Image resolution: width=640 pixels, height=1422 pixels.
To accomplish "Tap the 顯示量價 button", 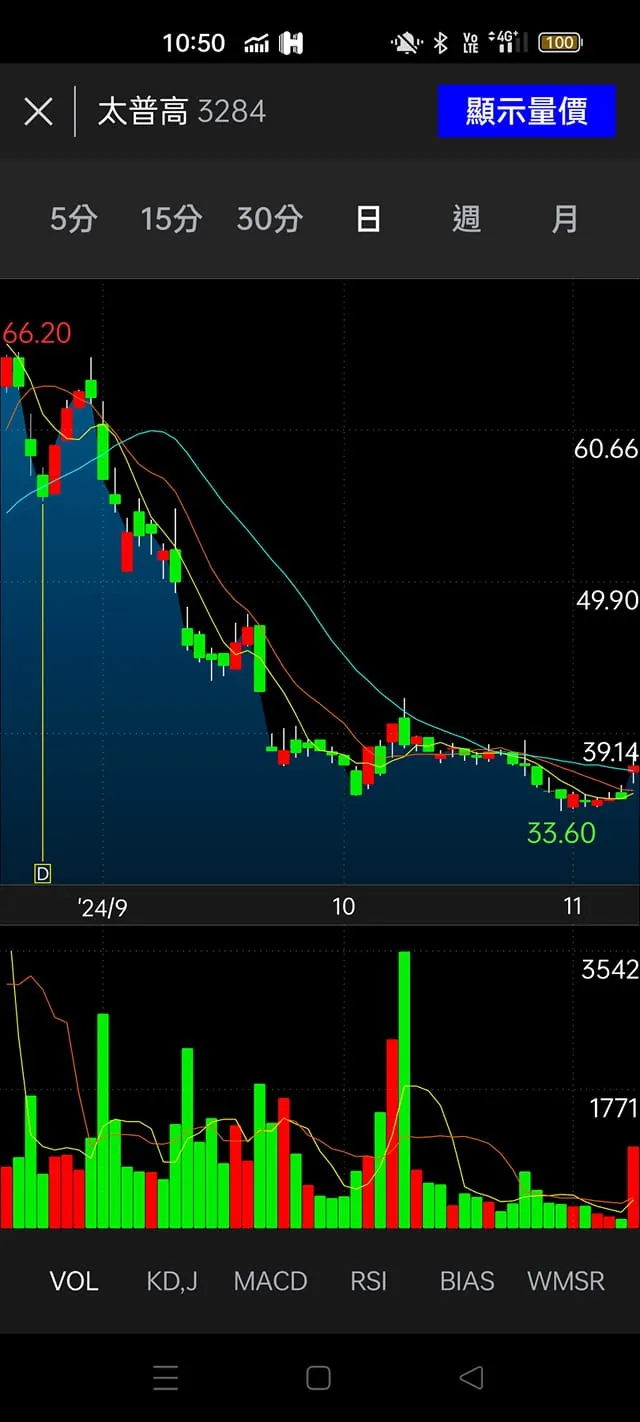I will pyautogui.click(x=526, y=111).
